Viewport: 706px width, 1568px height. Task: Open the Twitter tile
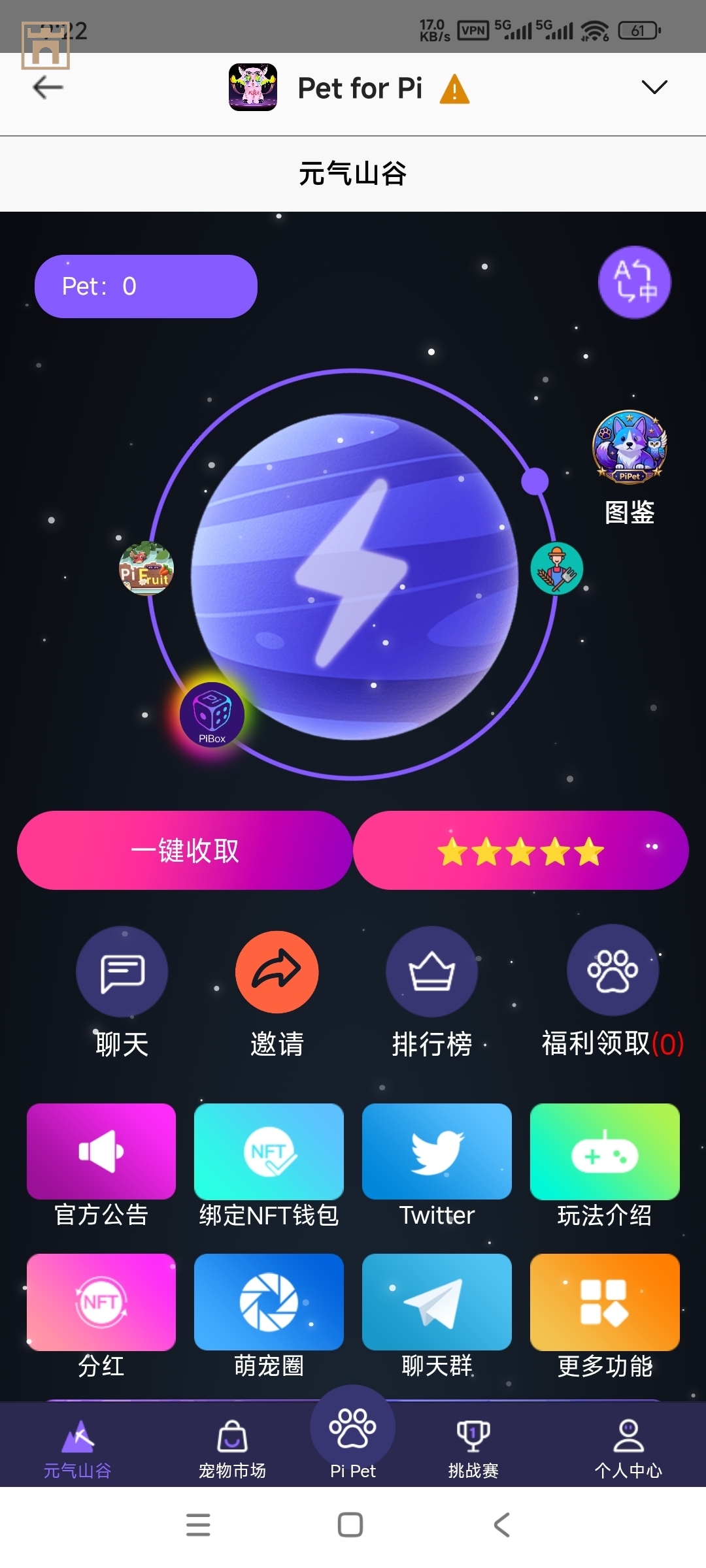(x=437, y=1152)
